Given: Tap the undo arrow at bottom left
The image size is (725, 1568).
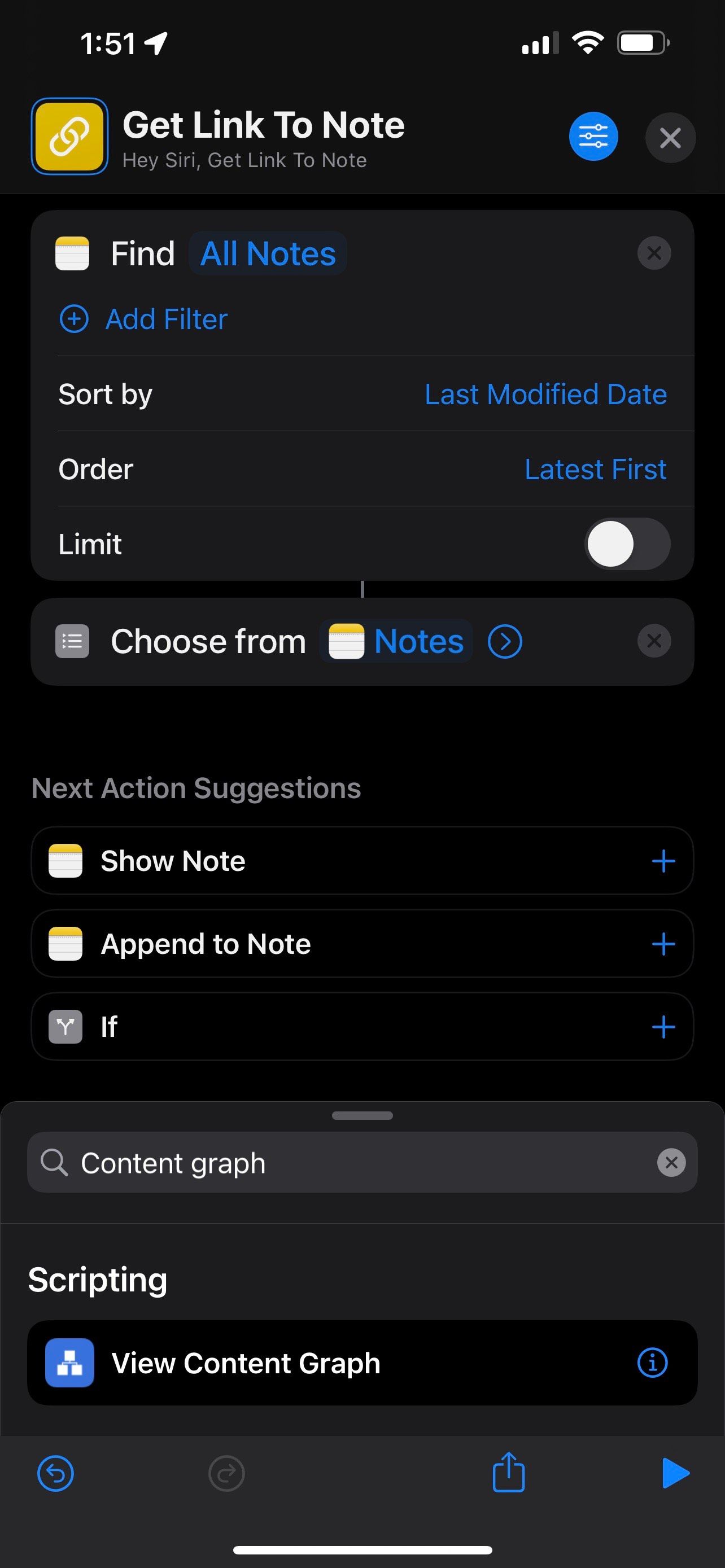Looking at the screenshot, I should [x=55, y=1473].
